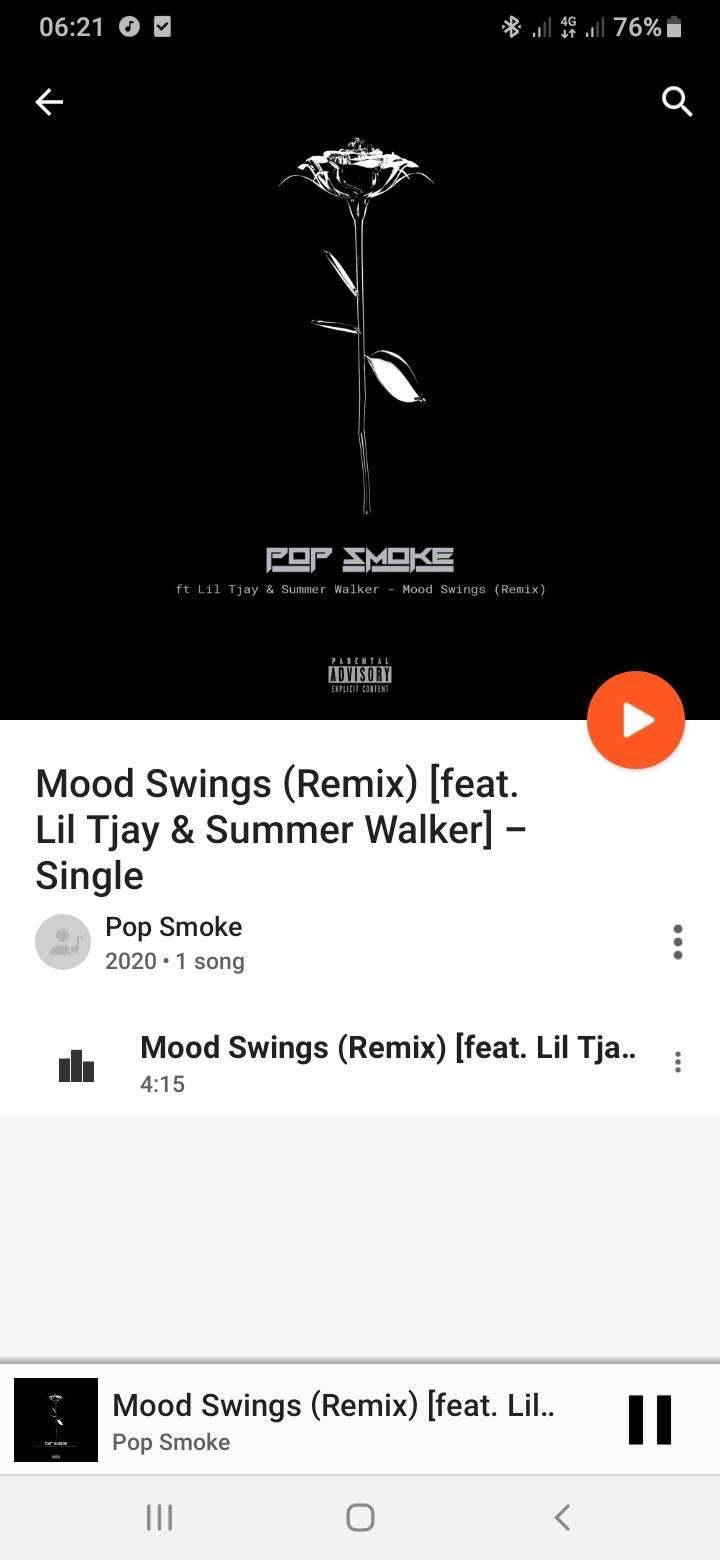Image resolution: width=720 pixels, height=1560 pixels.
Task: Open options for the 4:15 track
Action: click(x=678, y=1062)
